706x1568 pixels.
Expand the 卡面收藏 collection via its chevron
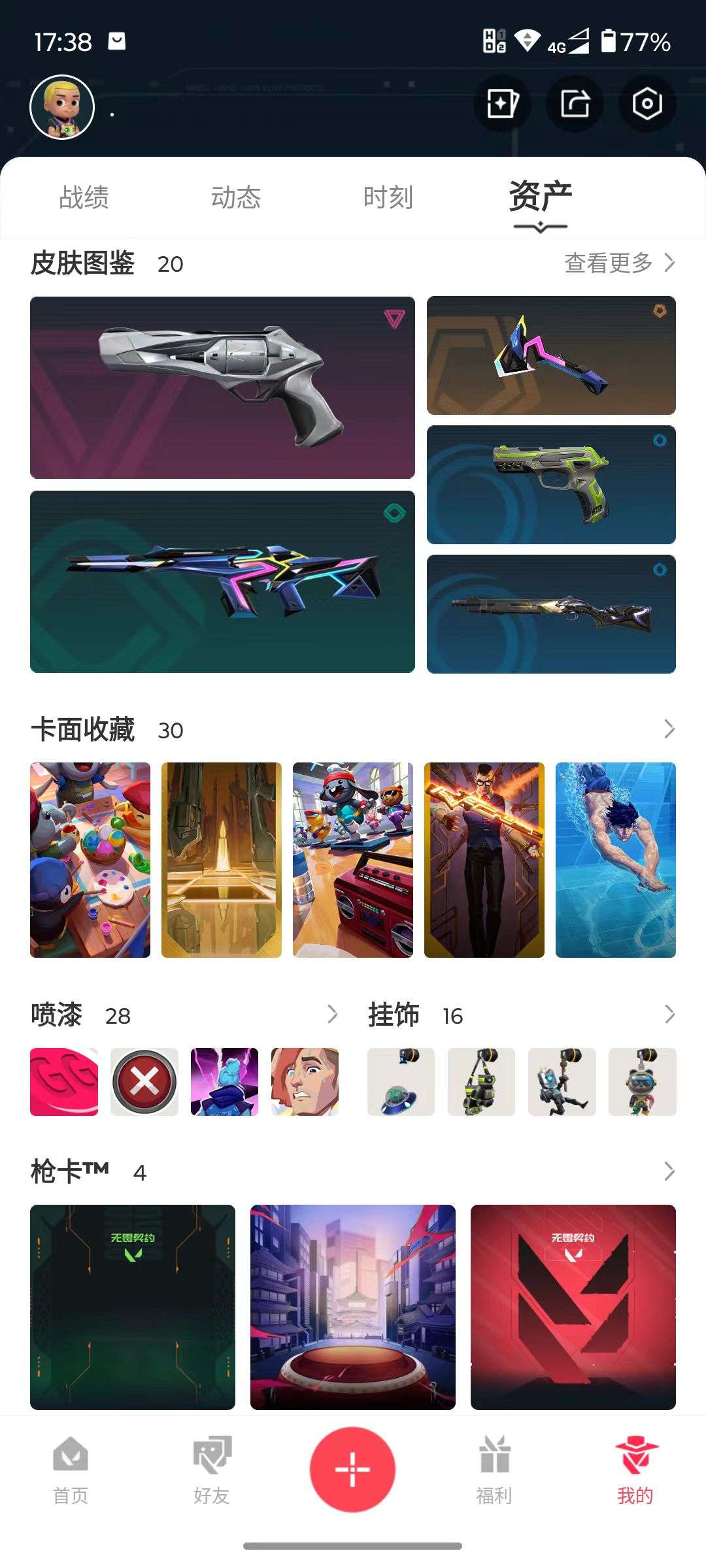point(668,730)
